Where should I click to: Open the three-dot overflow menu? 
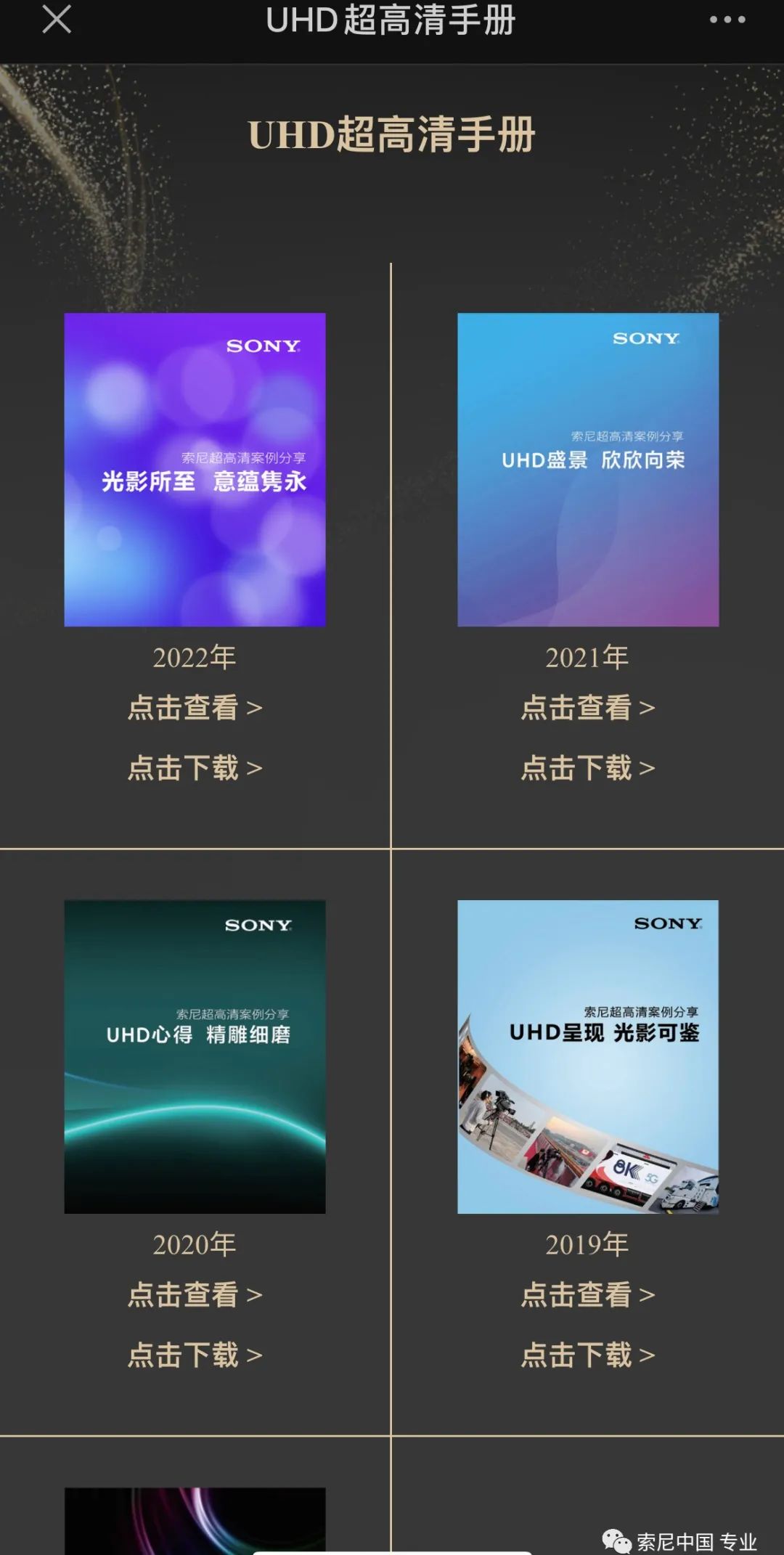pyautogui.click(x=727, y=20)
